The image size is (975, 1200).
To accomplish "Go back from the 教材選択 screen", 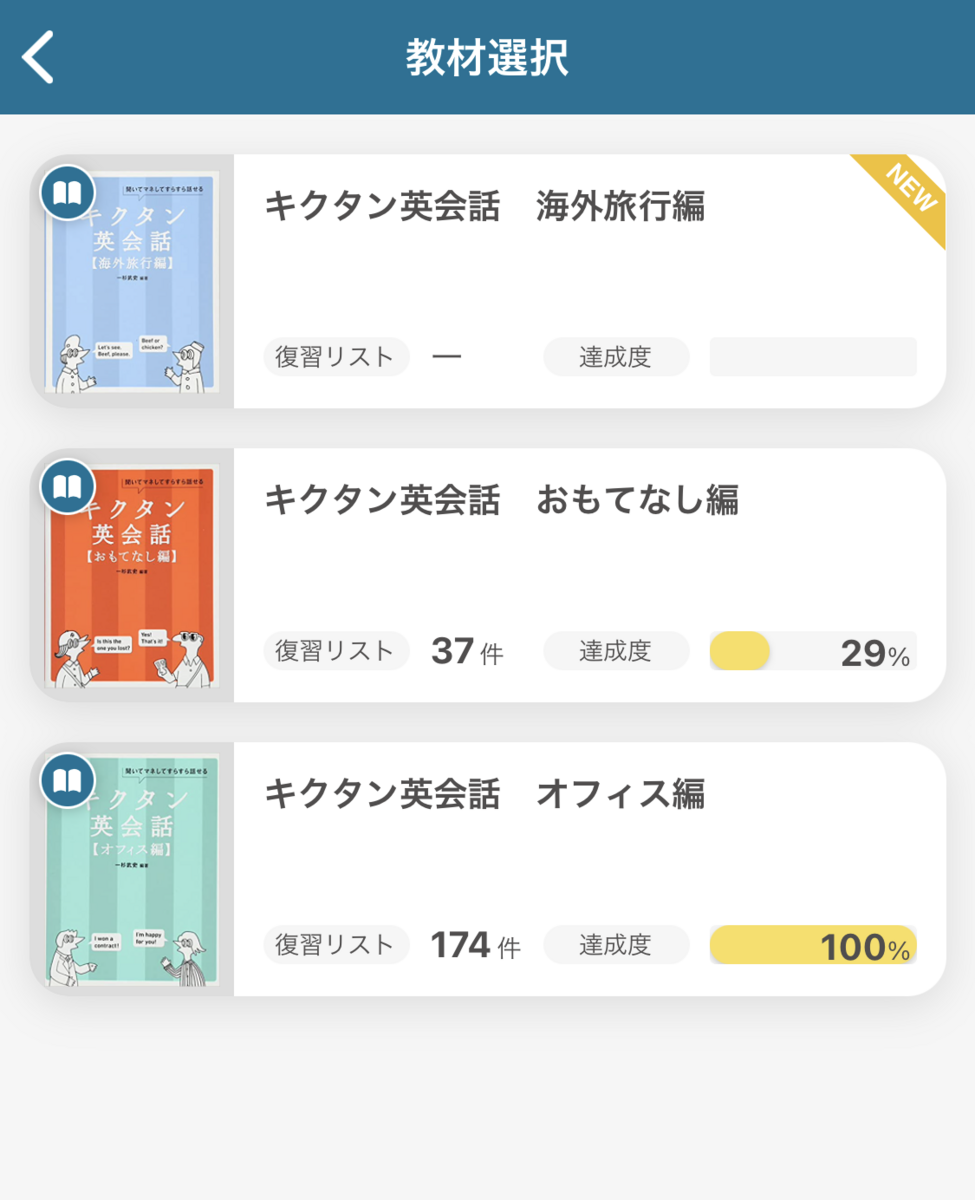I will click(x=38, y=57).
